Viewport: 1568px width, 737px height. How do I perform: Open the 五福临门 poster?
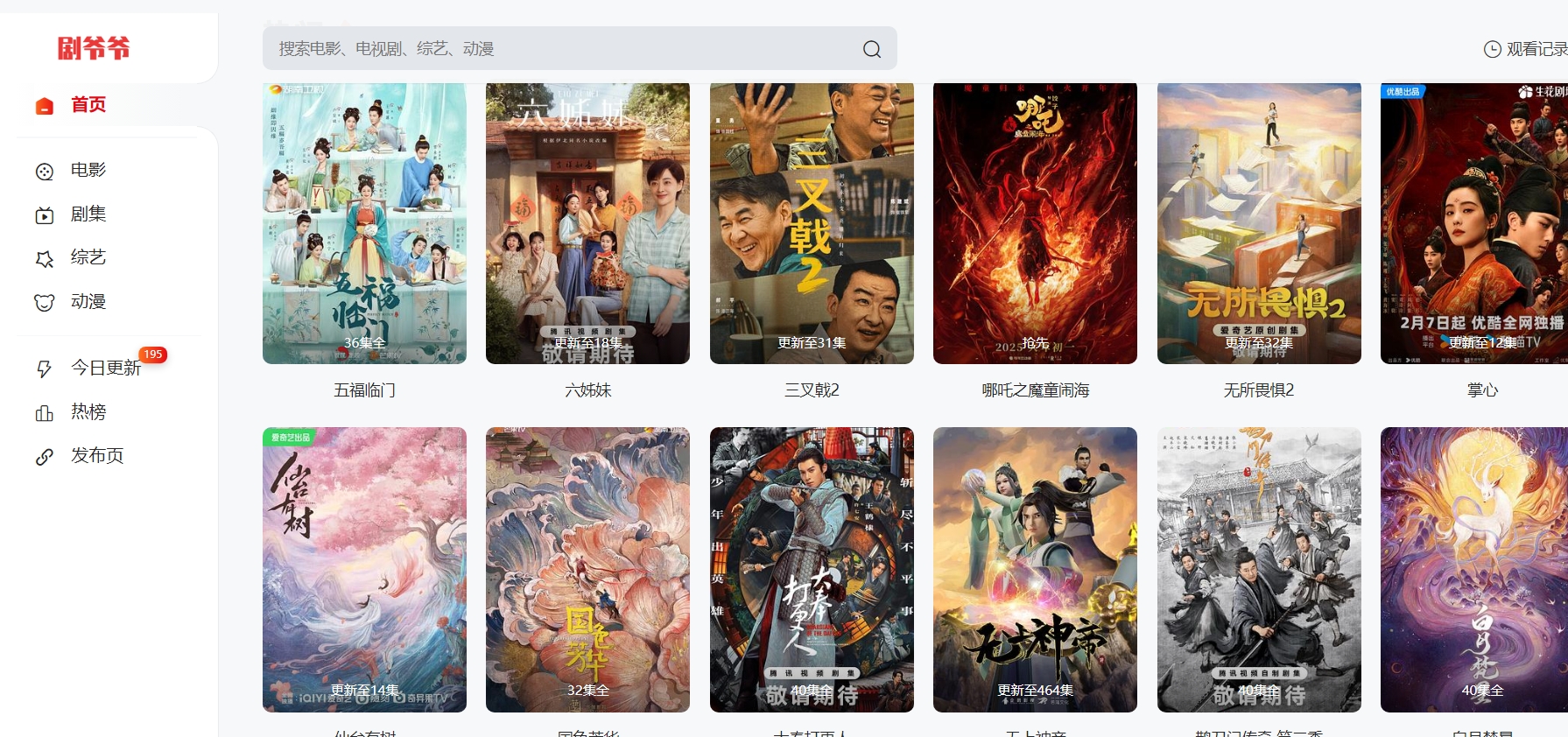click(x=364, y=224)
